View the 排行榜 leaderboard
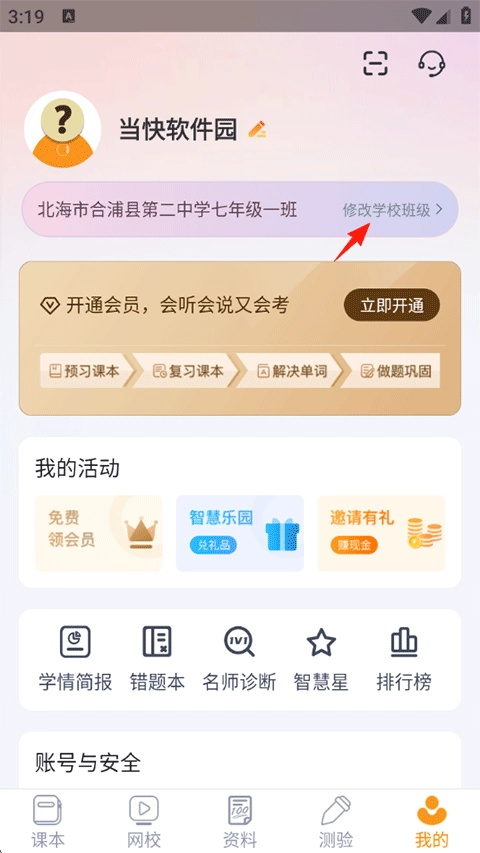 [404, 659]
